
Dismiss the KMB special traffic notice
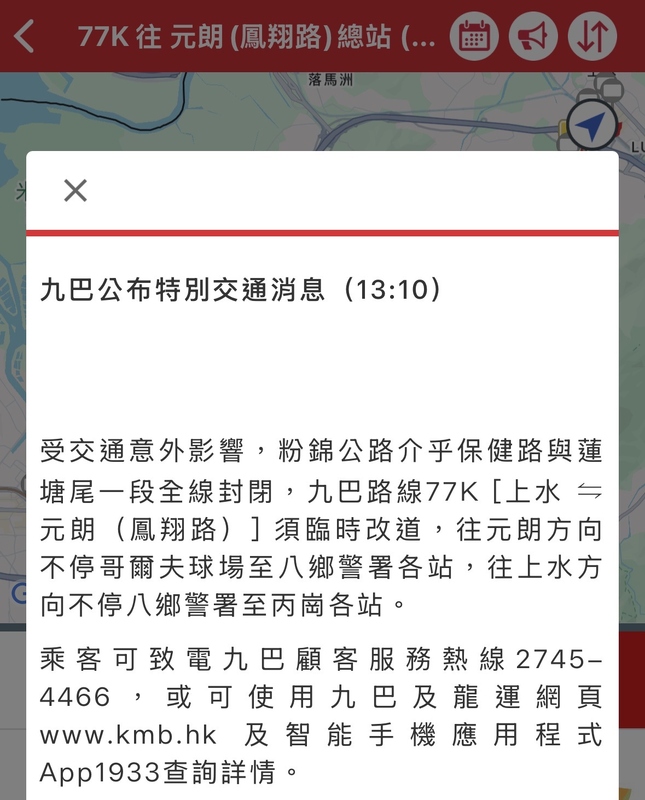(x=75, y=190)
